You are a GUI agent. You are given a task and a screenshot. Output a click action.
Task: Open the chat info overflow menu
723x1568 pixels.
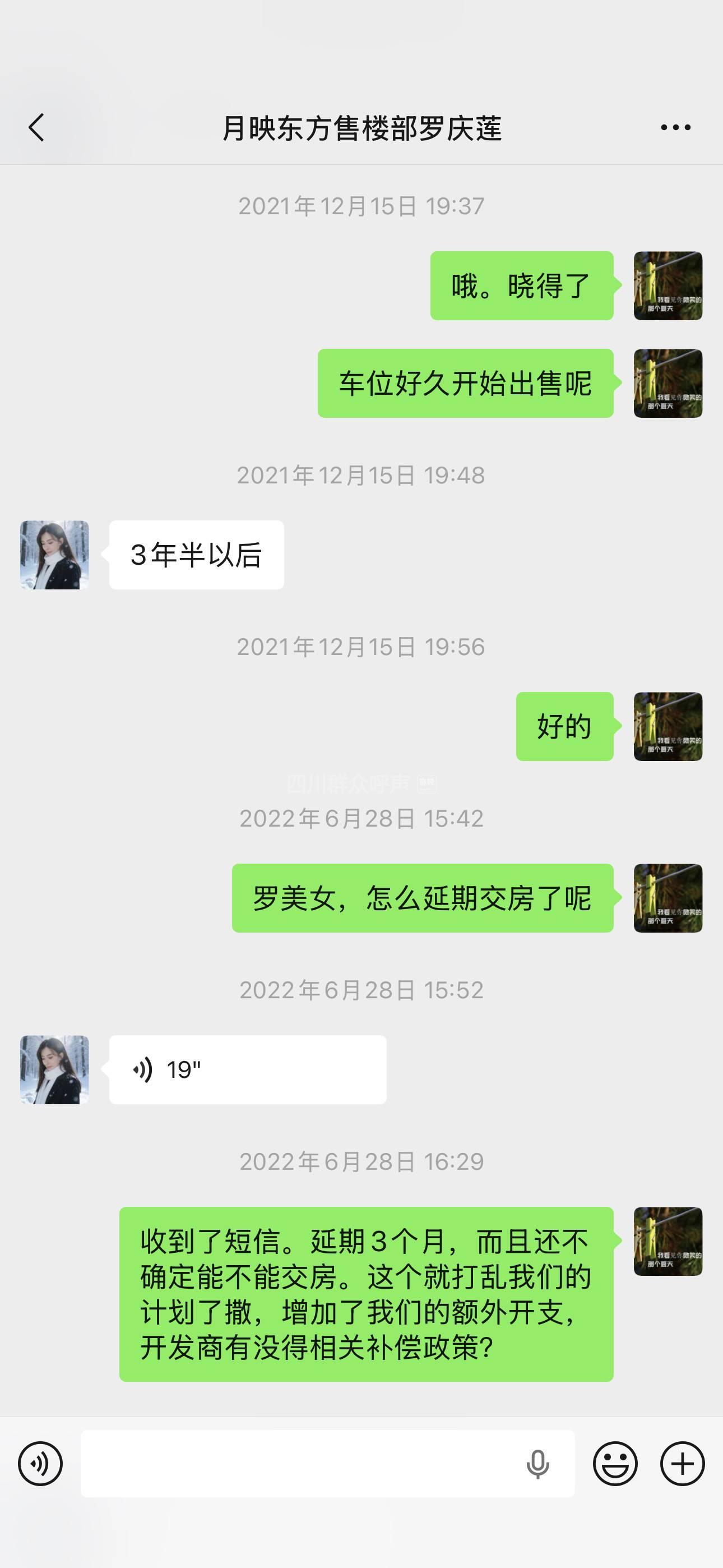675,128
